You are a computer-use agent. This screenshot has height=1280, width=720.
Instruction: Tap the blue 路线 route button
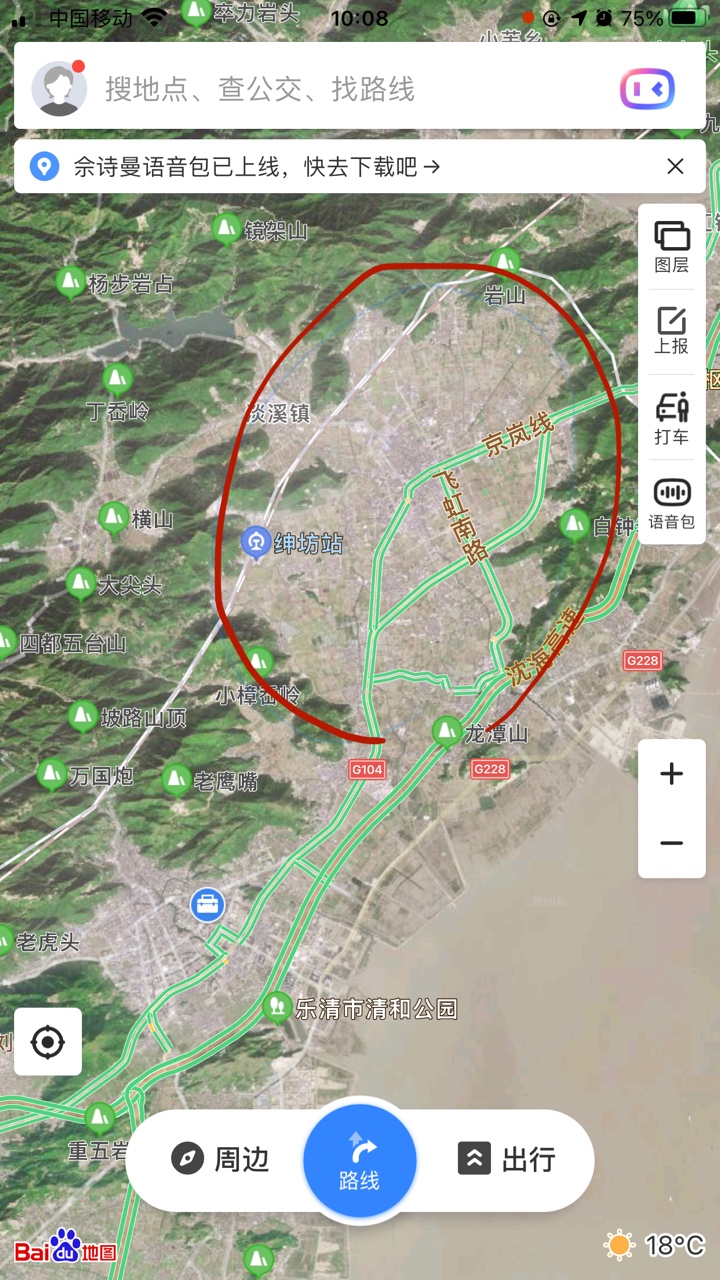(x=360, y=1160)
